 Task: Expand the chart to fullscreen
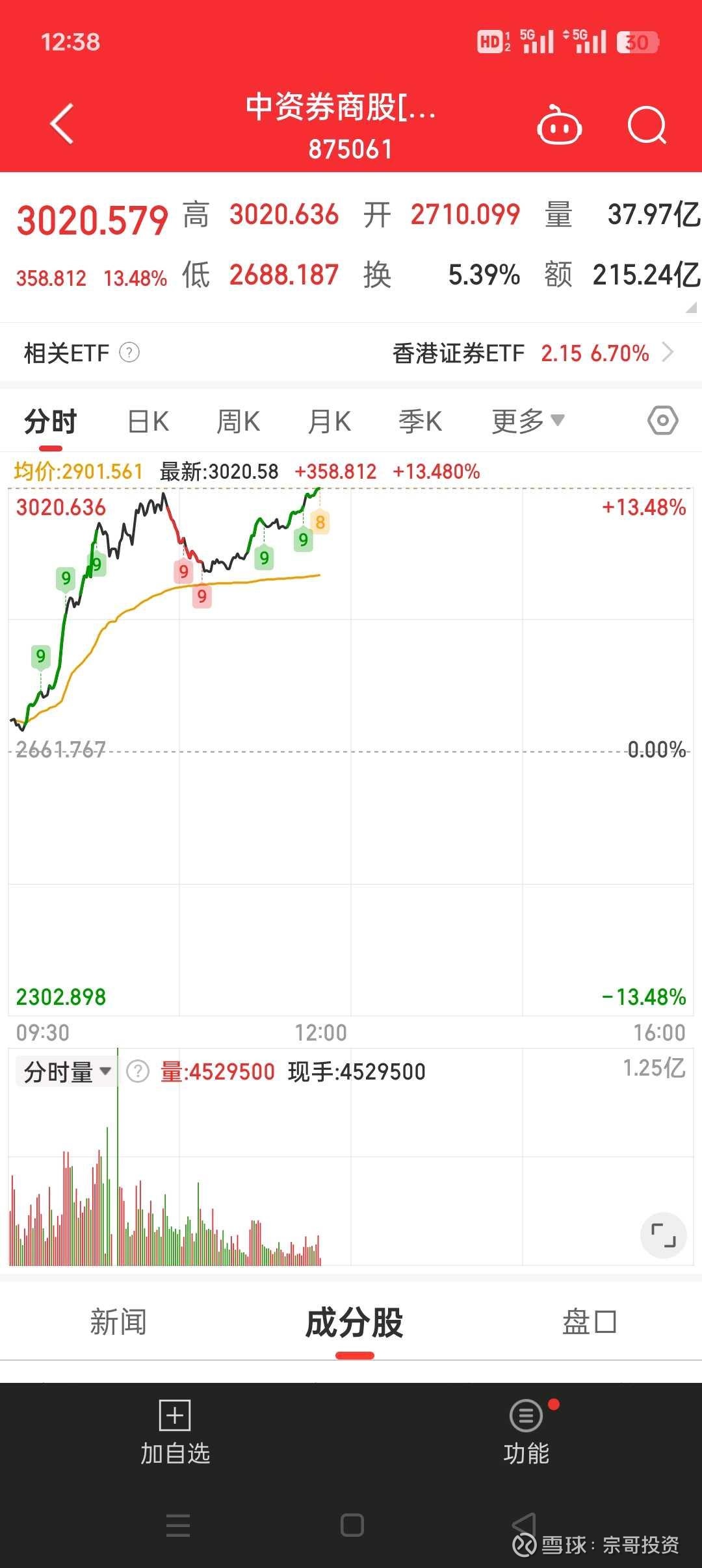[664, 1235]
